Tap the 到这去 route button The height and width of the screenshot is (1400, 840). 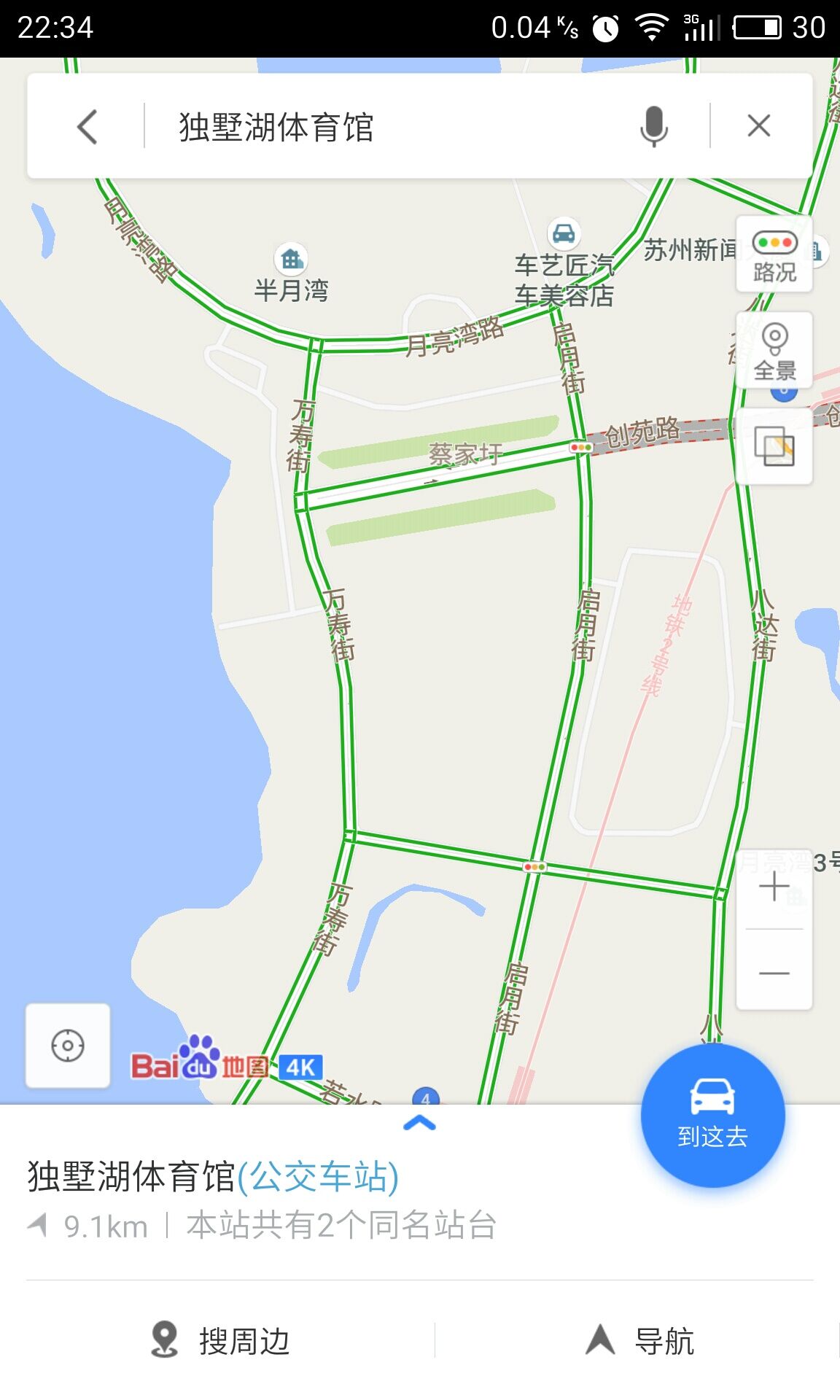tap(712, 1114)
